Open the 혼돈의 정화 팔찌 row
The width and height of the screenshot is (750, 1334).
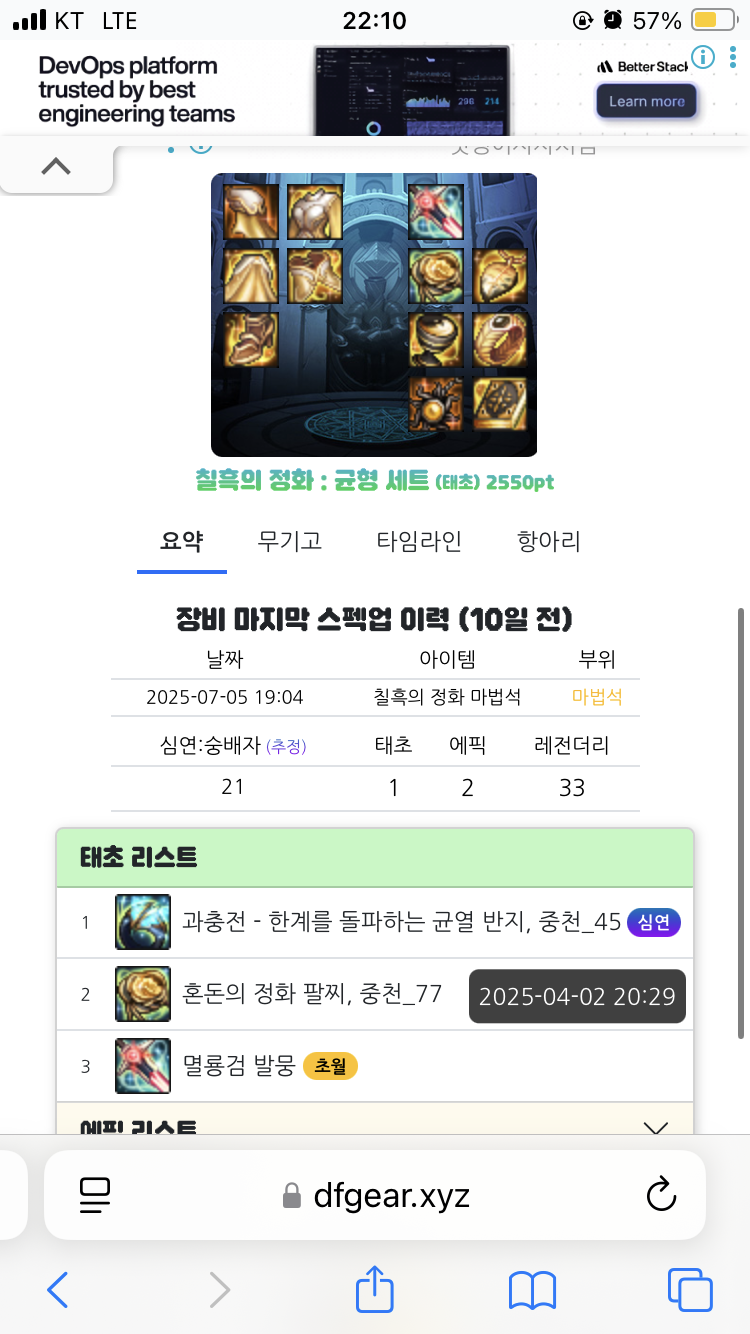[312, 994]
